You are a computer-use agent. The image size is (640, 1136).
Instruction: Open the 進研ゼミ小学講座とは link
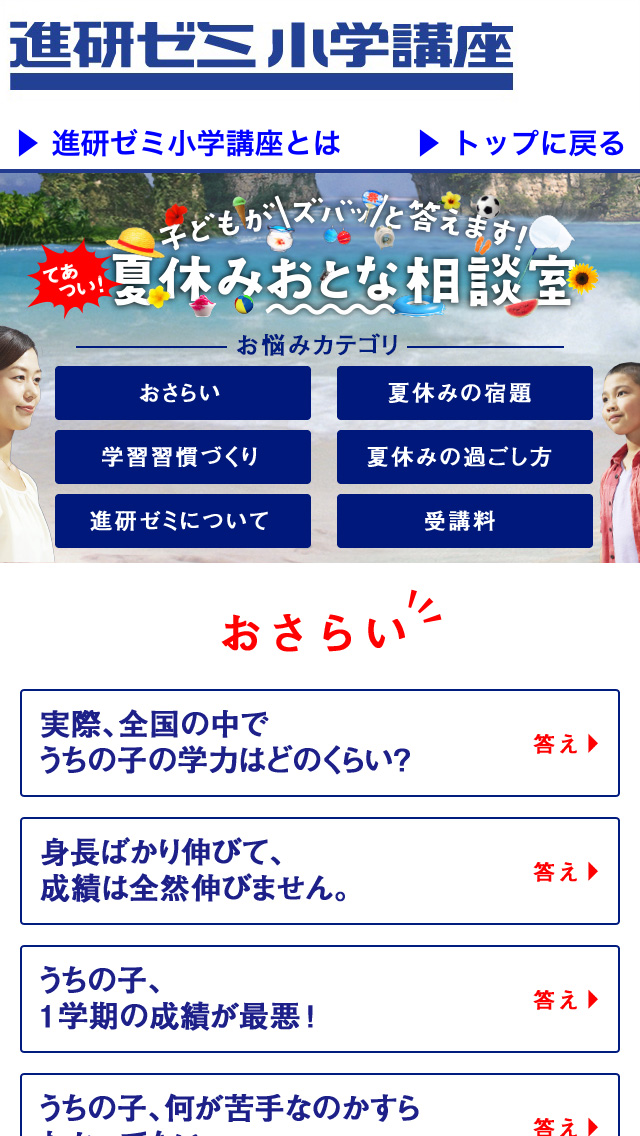tap(179, 143)
